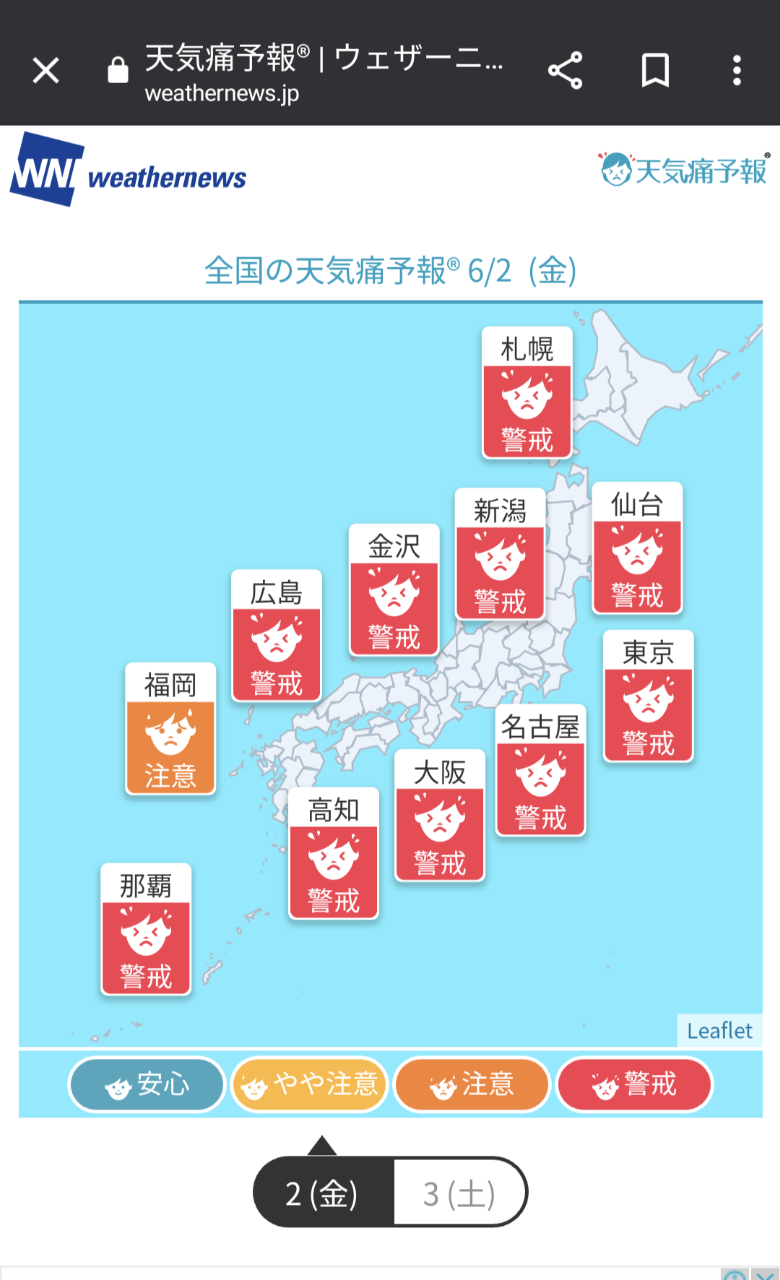Open the Kanazawa (金沢) forecast card
This screenshot has height=1280, width=780.
click(394, 590)
